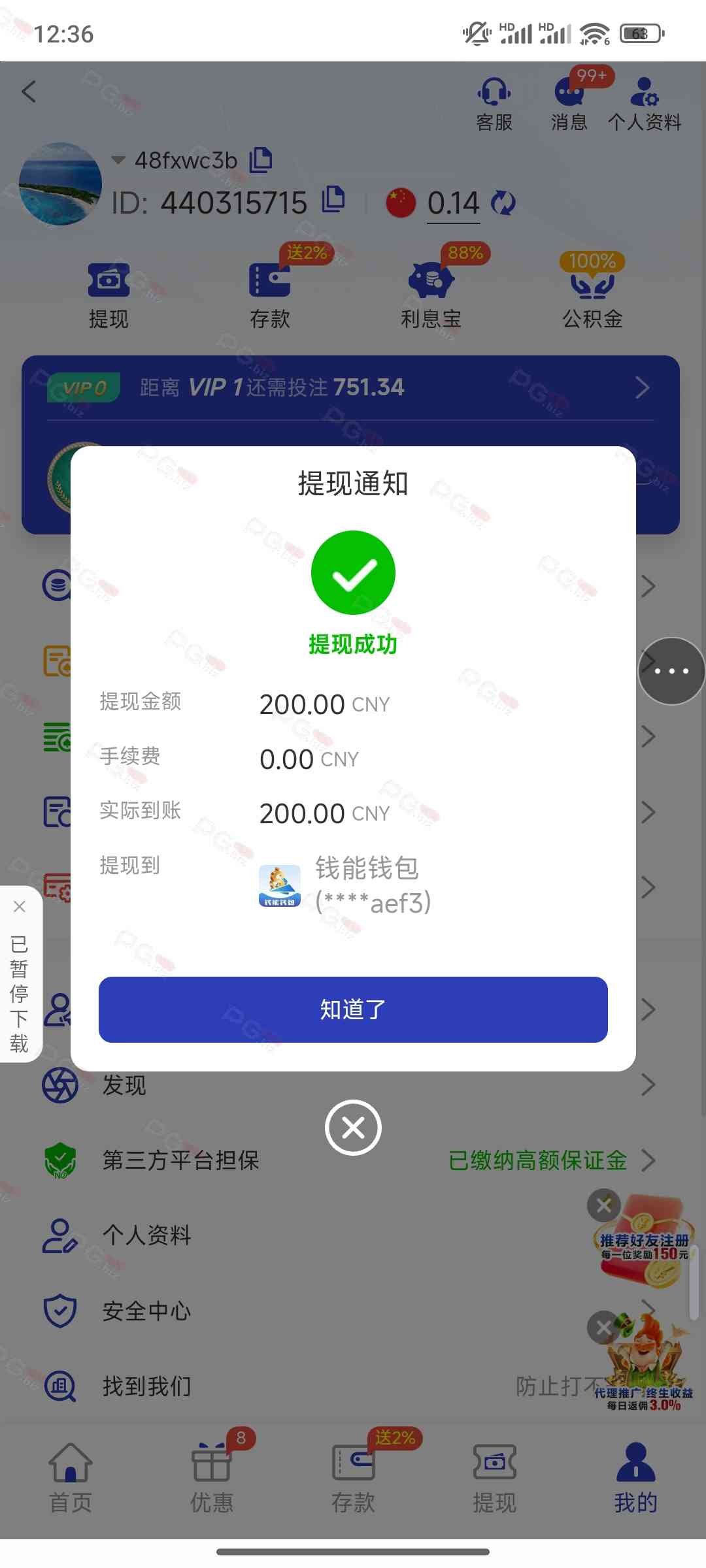The width and height of the screenshot is (706, 1568).
Task: Copy the username 48fxwc3b
Action: (x=261, y=159)
